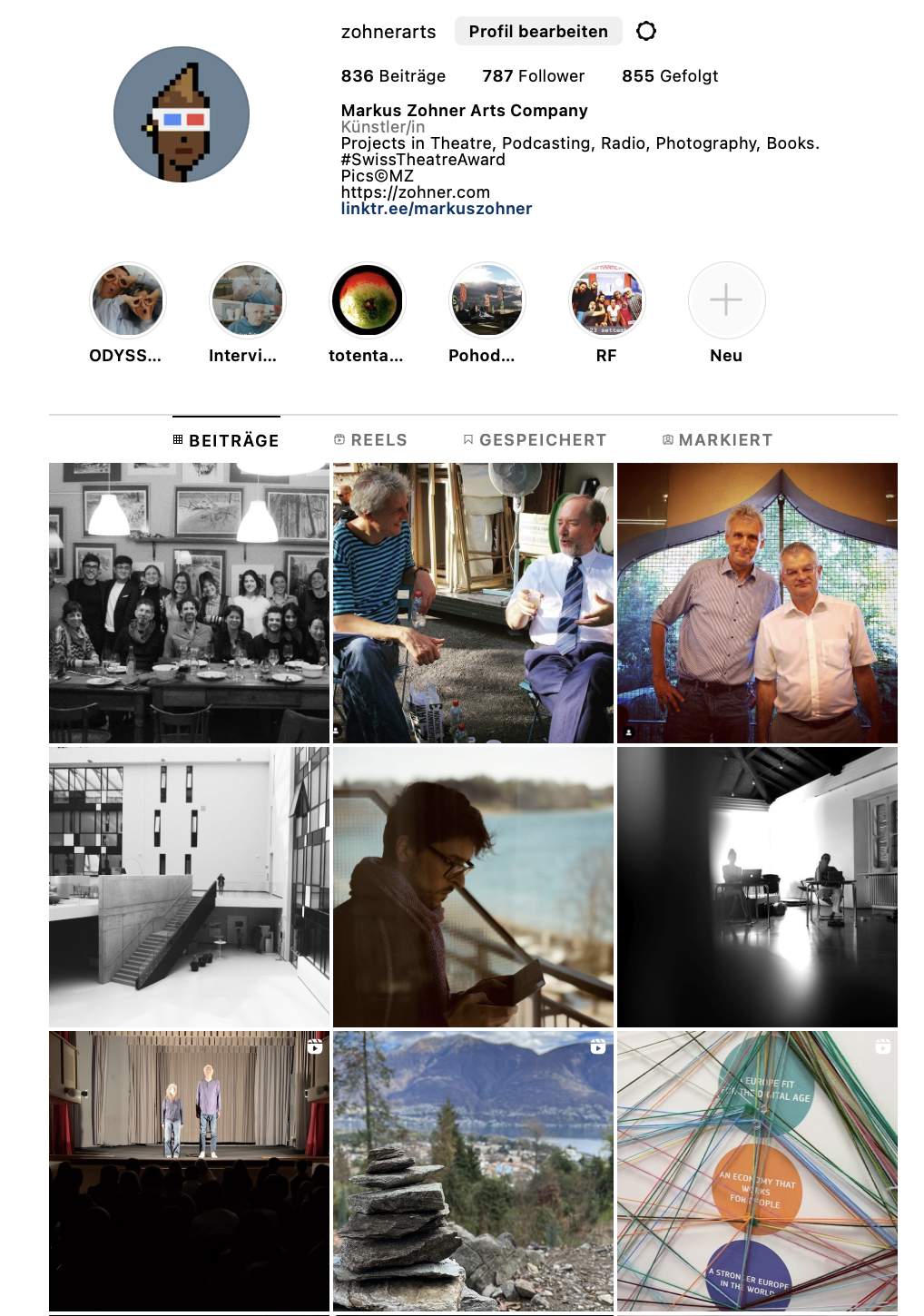Viewport: 924px width, 1316px height.
Task: View the 787 Follower list
Action: (534, 76)
